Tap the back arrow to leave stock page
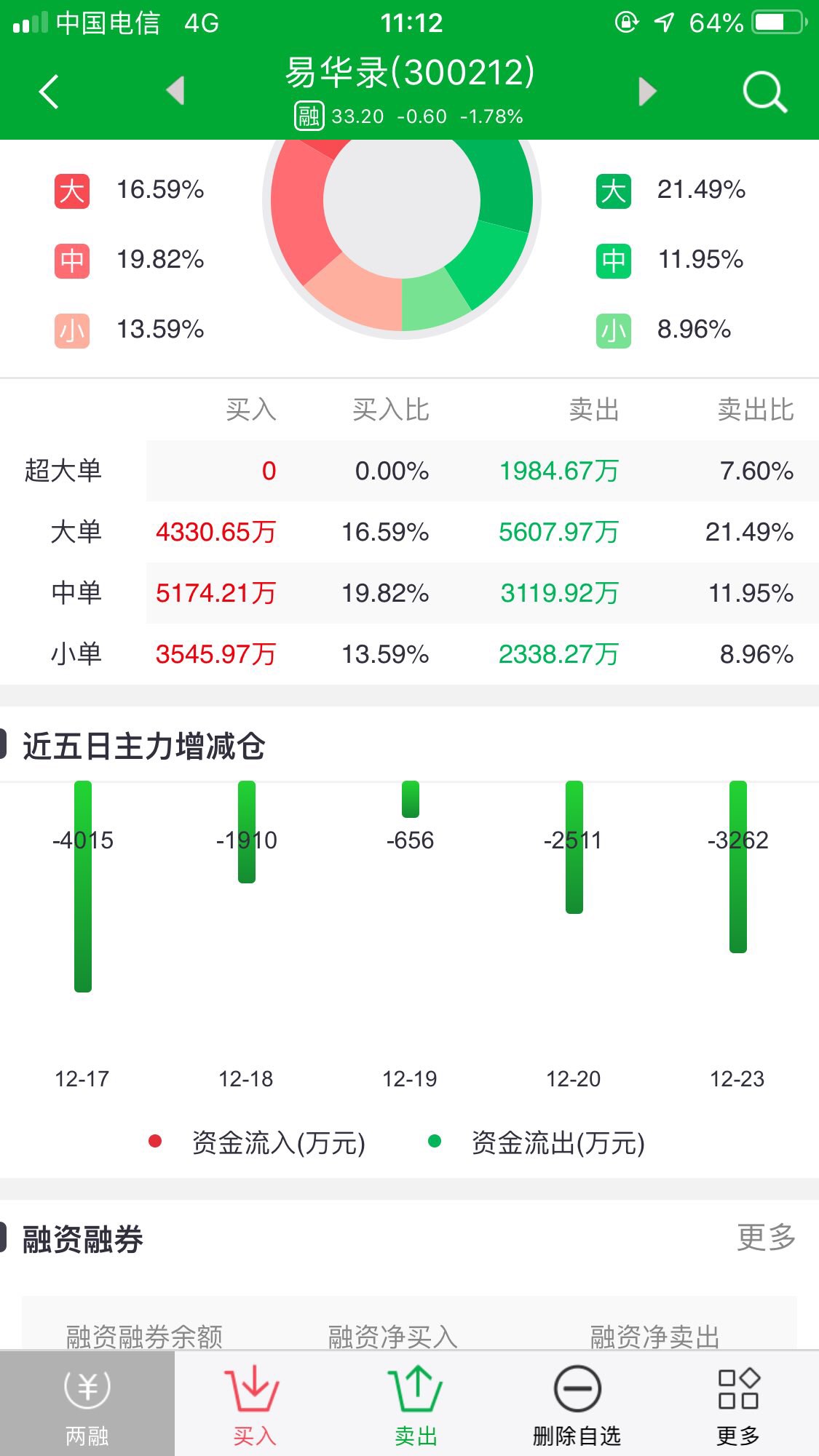819x1456 pixels. click(x=47, y=90)
